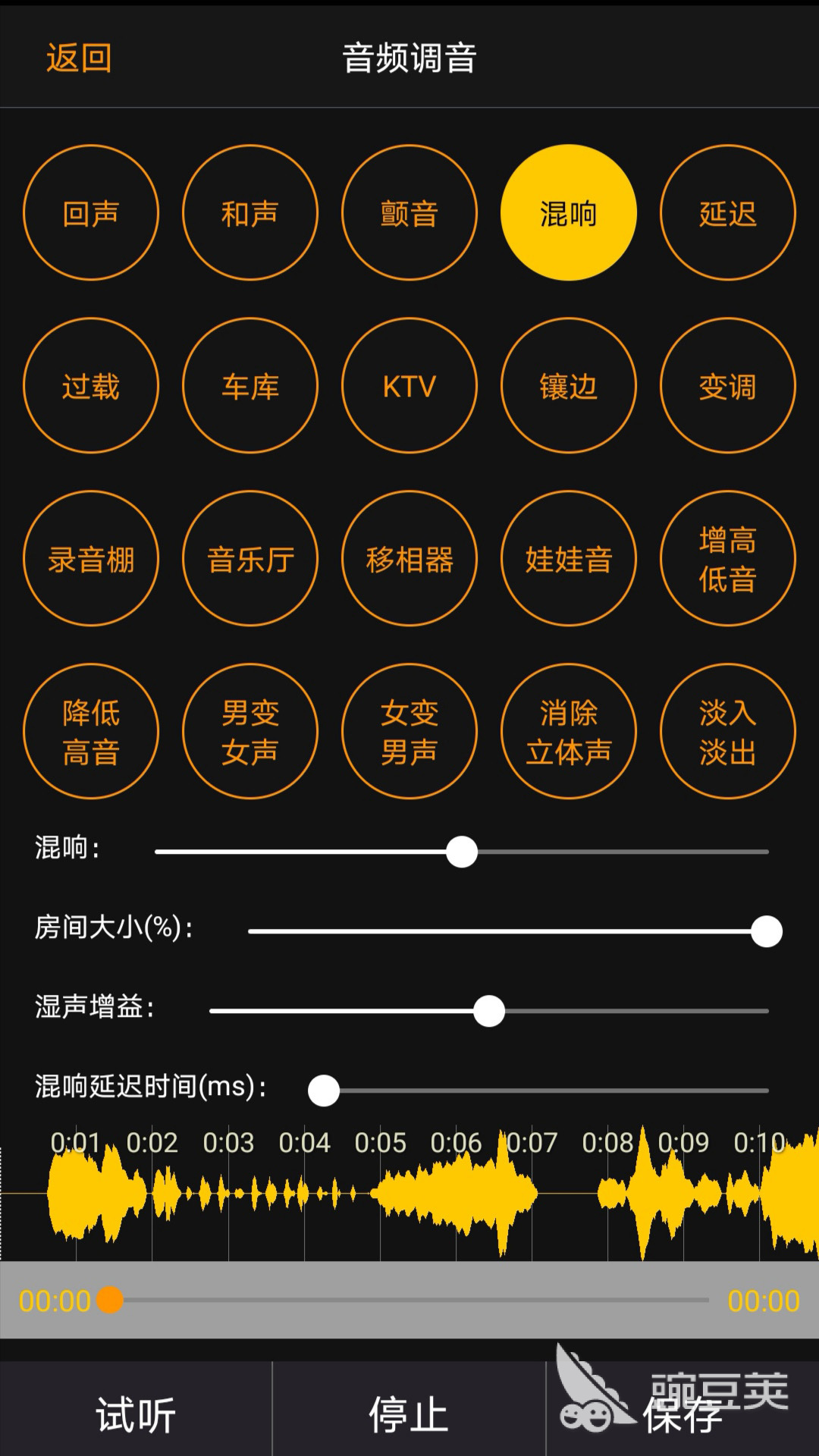
Task: Tap 返回 to go back
Action: [x=79, y=58]
